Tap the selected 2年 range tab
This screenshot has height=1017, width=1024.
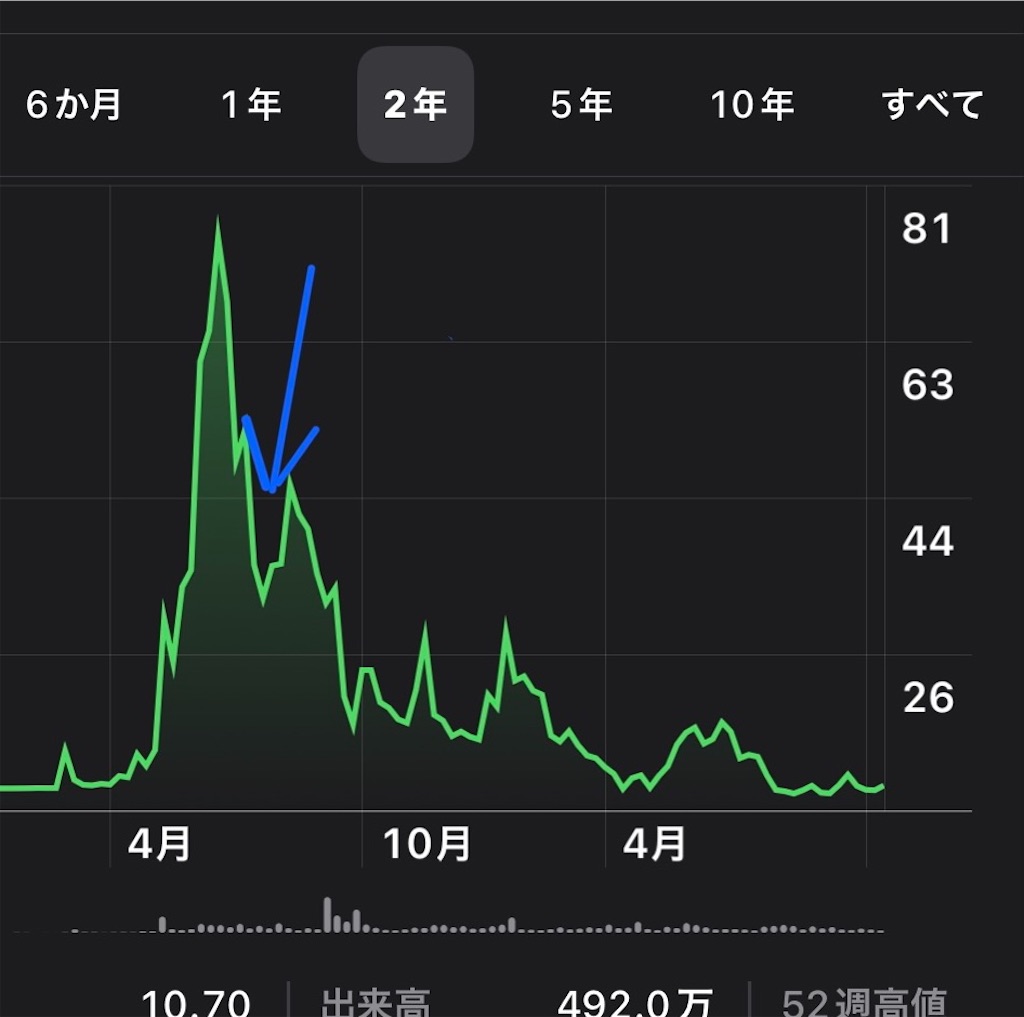point(415,105)
